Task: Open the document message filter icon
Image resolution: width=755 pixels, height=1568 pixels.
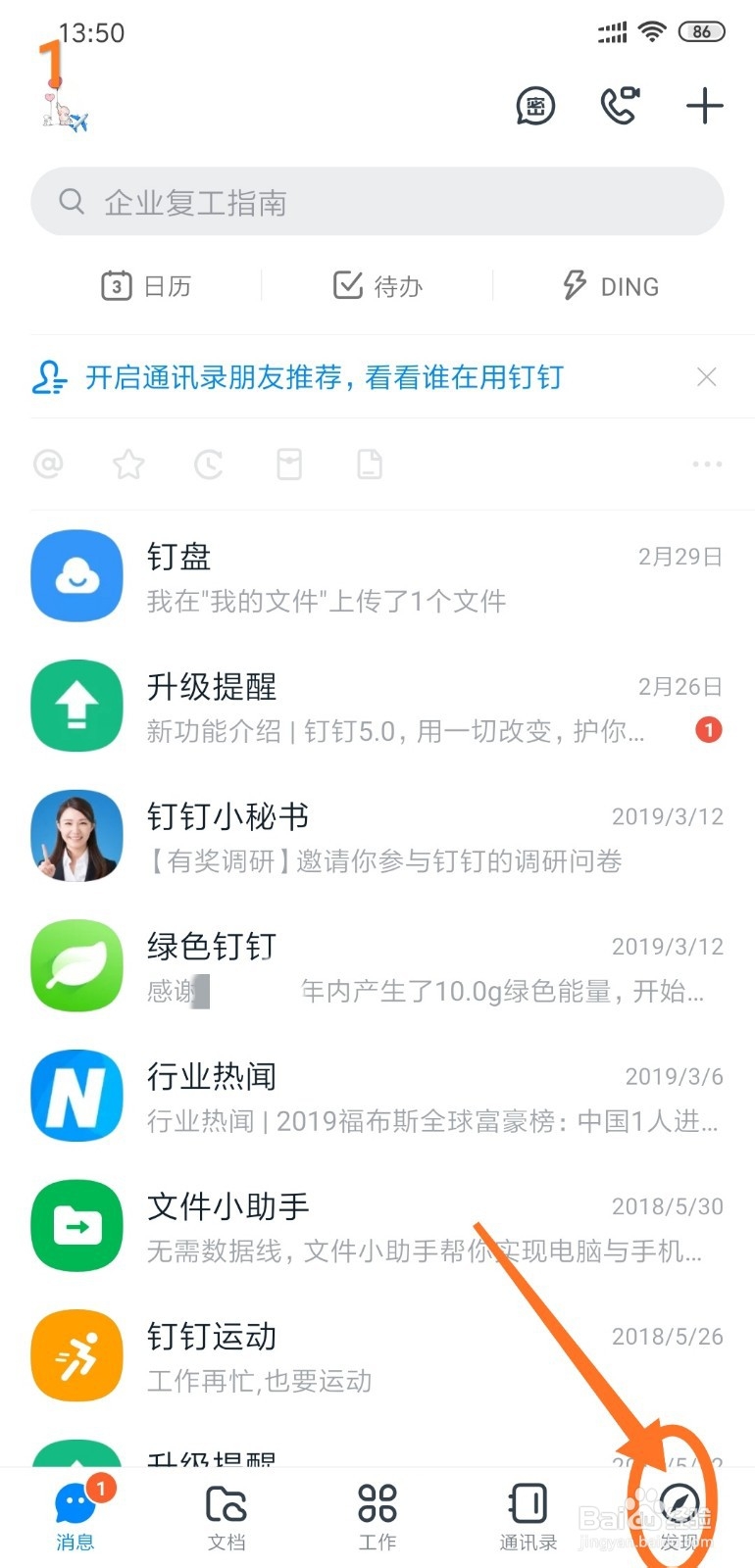Action: tap(369, 464)
